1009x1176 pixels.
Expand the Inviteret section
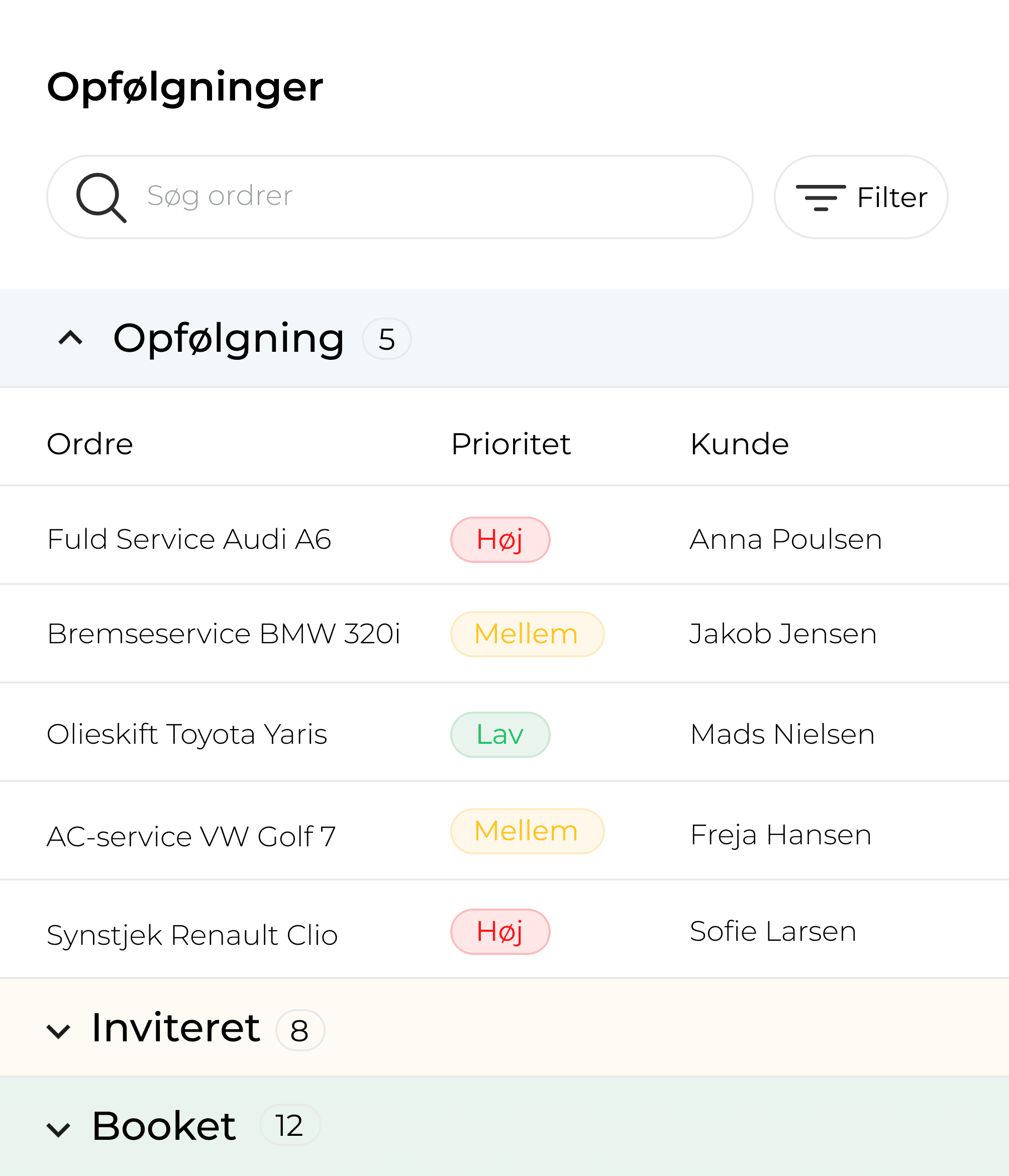(60, 1029)
